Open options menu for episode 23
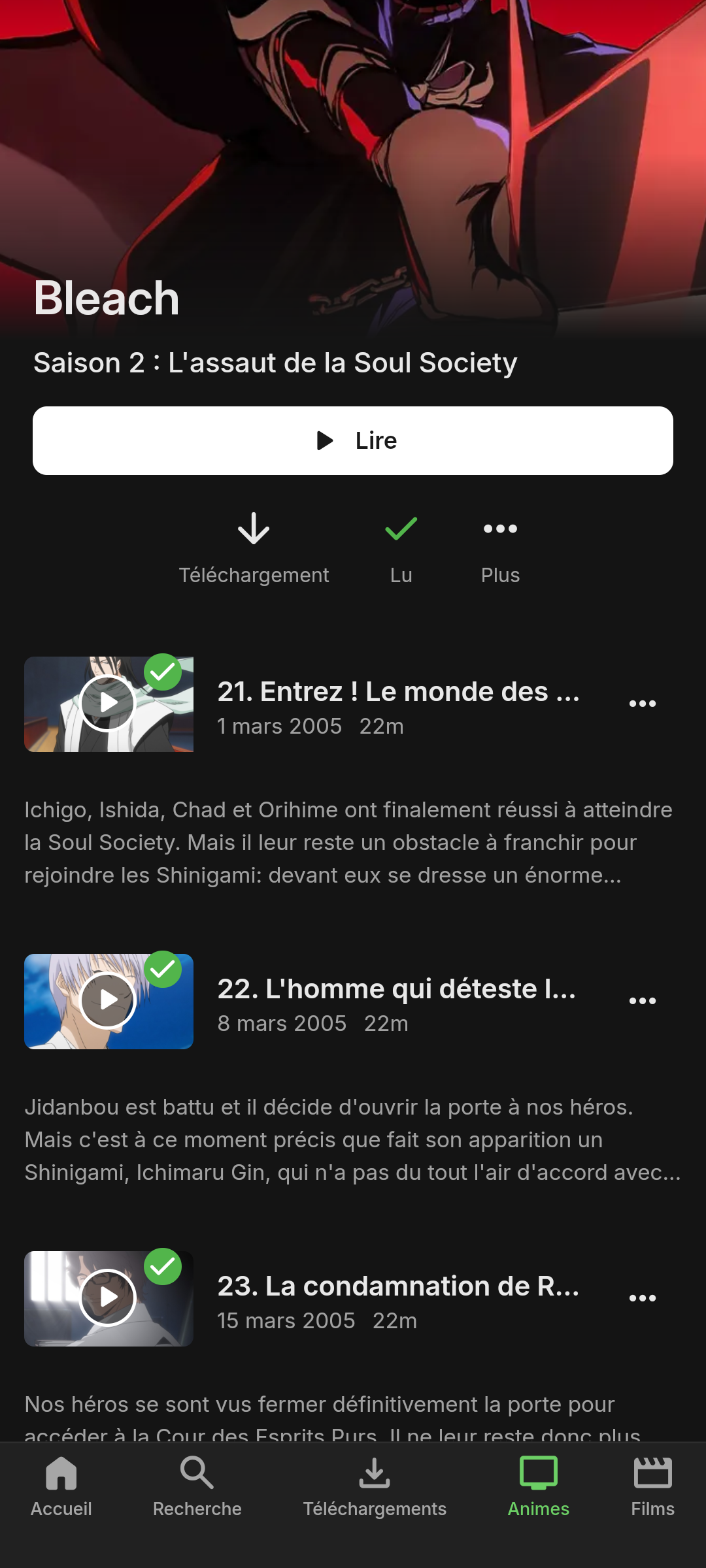Image resolution: width=706 pixels, height=1568 pixels. point(642,1299)
